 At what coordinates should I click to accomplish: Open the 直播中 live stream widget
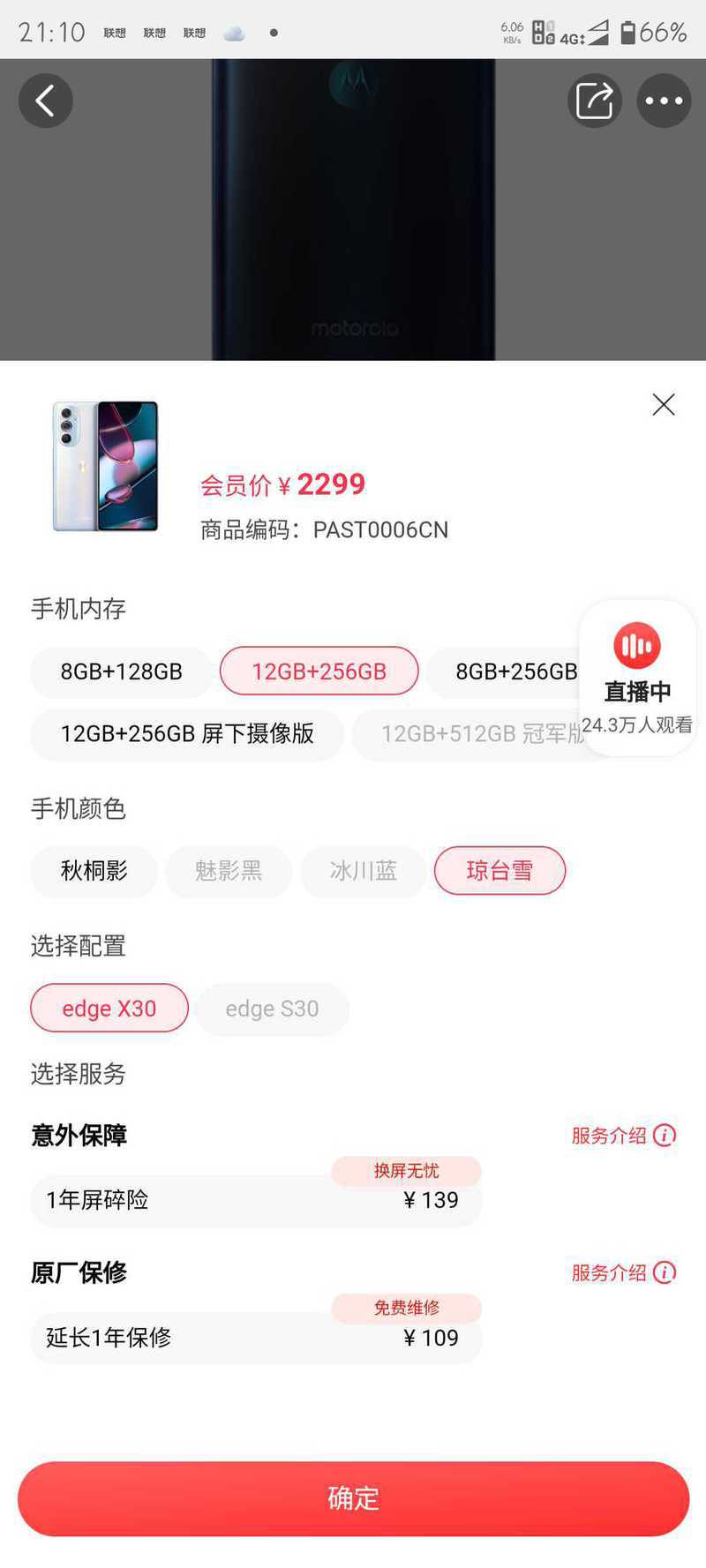tap(637, 678)
